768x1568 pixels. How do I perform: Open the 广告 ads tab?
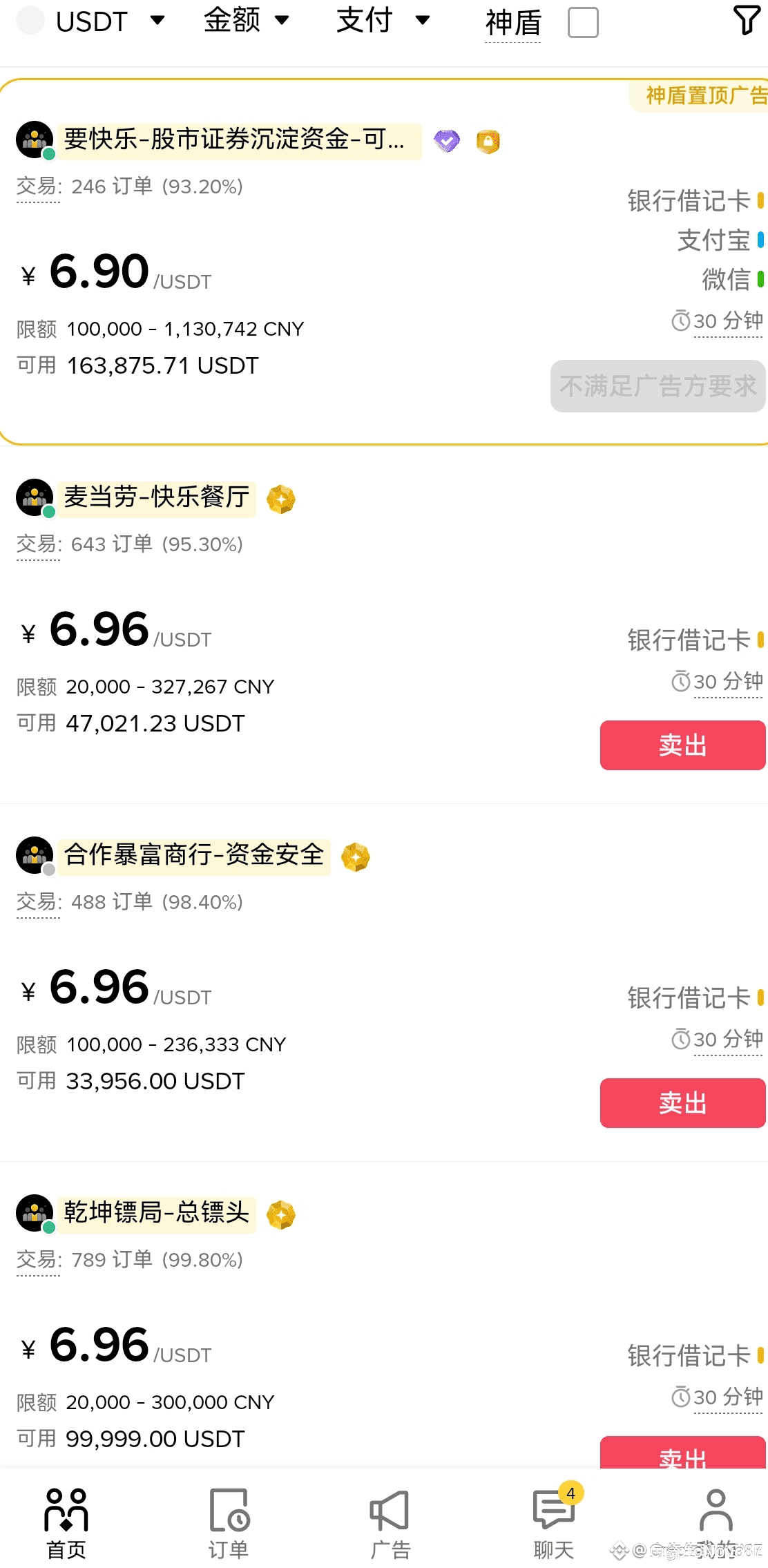390,1524
